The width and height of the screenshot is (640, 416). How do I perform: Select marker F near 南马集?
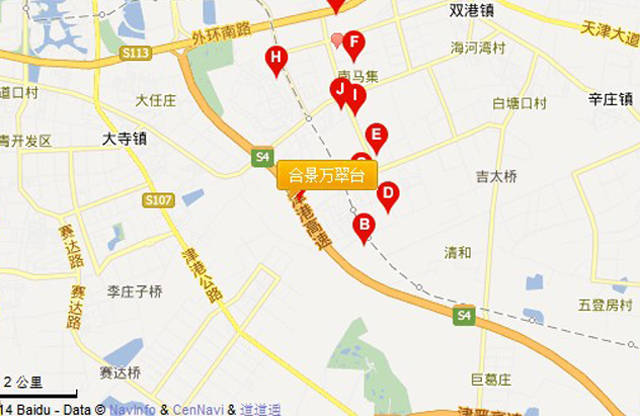coord(353,43)
